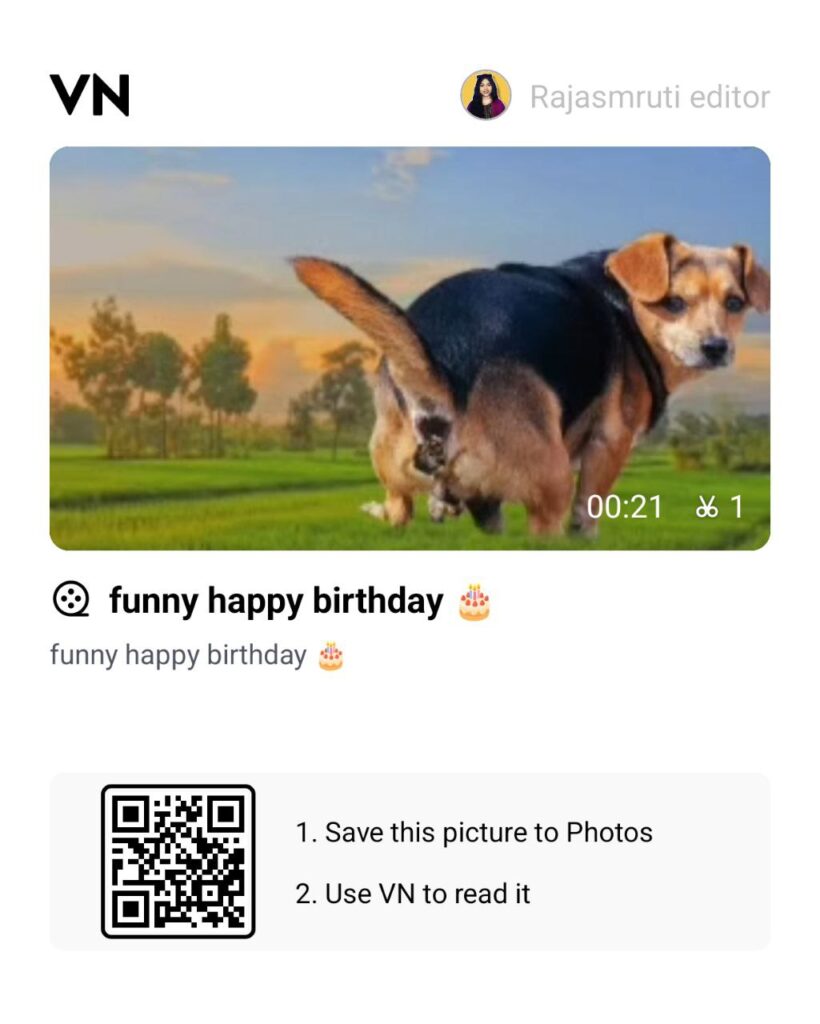Click the cake emoji in the description line
This screenshot has height=1024, width=820.
(330, 654)
